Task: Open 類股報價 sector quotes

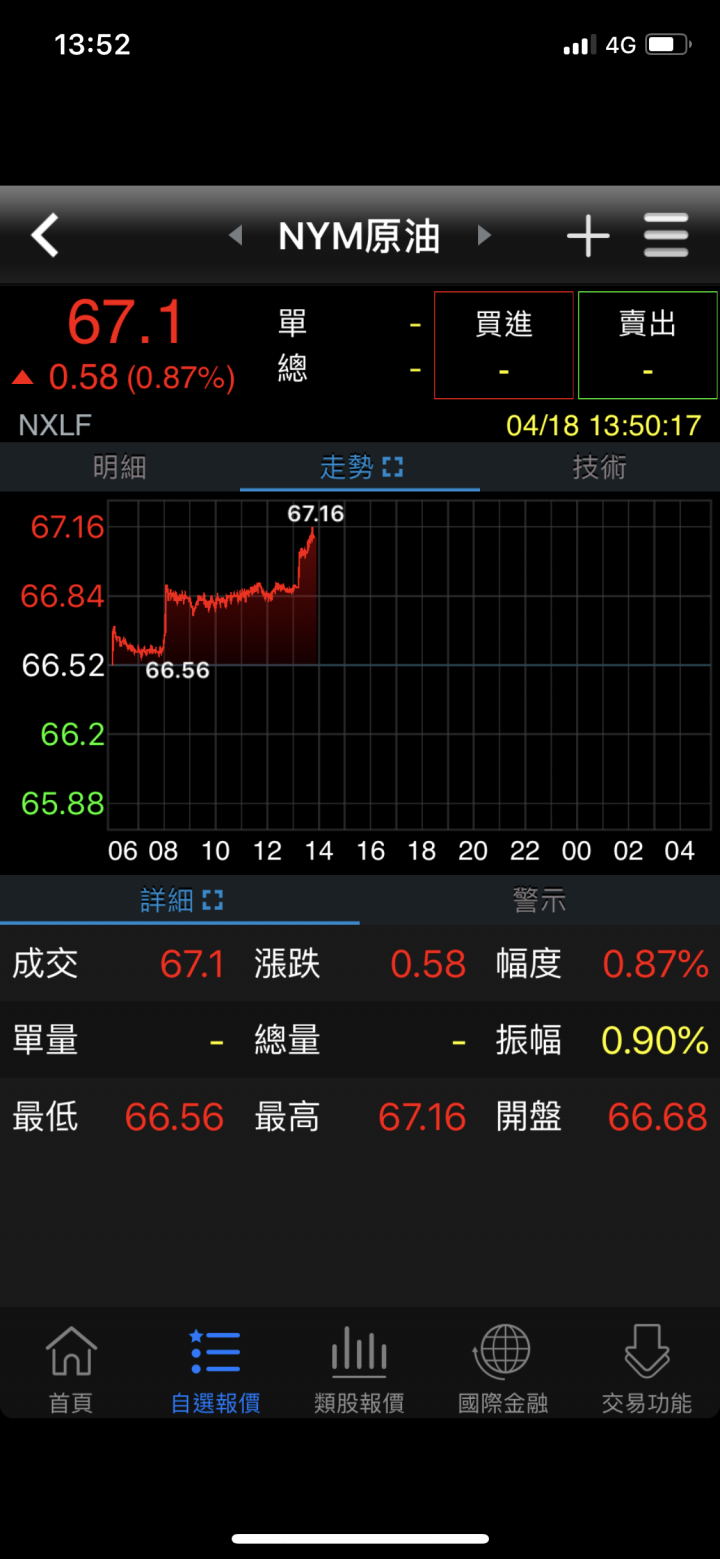Action: click(359, 1369)
